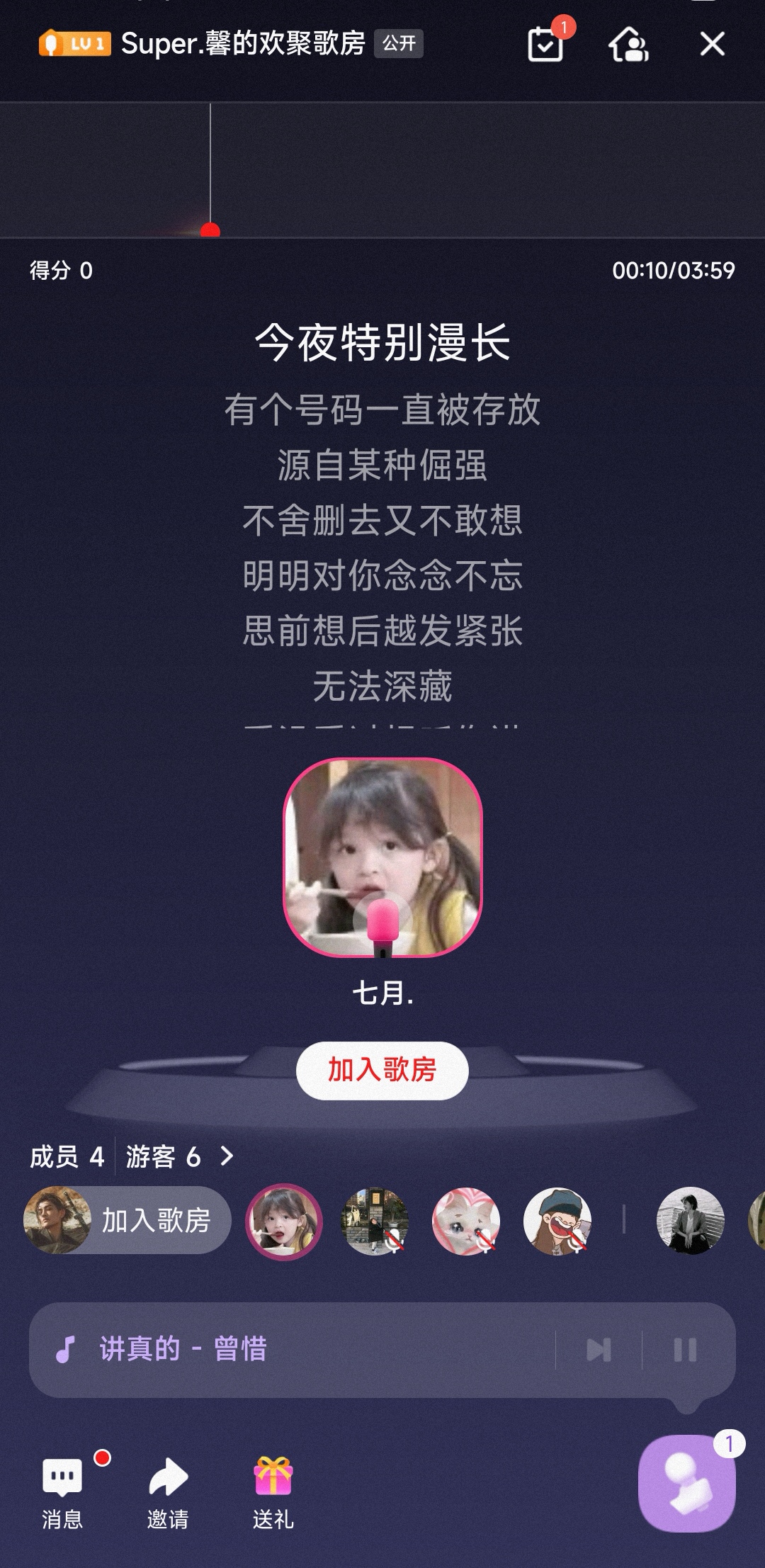Image resolution: width=765 pixels, height=1568 pixels.
Task: Open the room members house icon
Action: click(628, 45)
